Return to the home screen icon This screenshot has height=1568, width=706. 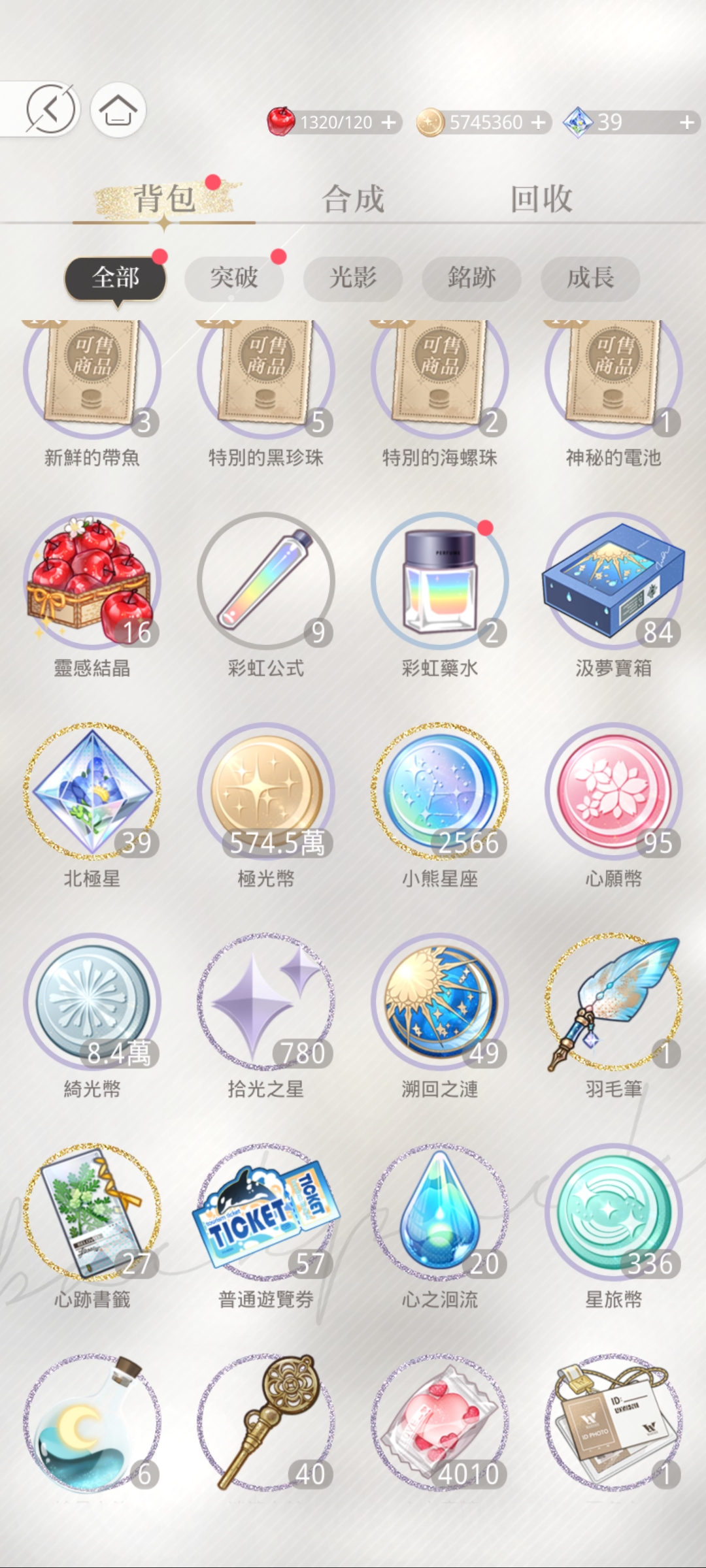[118, 110]
